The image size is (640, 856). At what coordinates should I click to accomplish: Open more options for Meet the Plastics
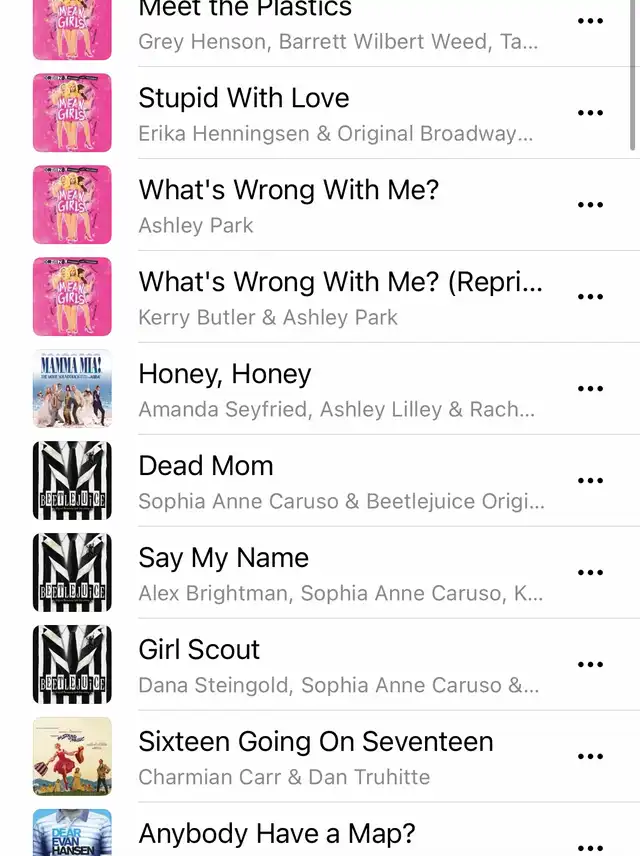pyautogui.click(x=590, y=21)
